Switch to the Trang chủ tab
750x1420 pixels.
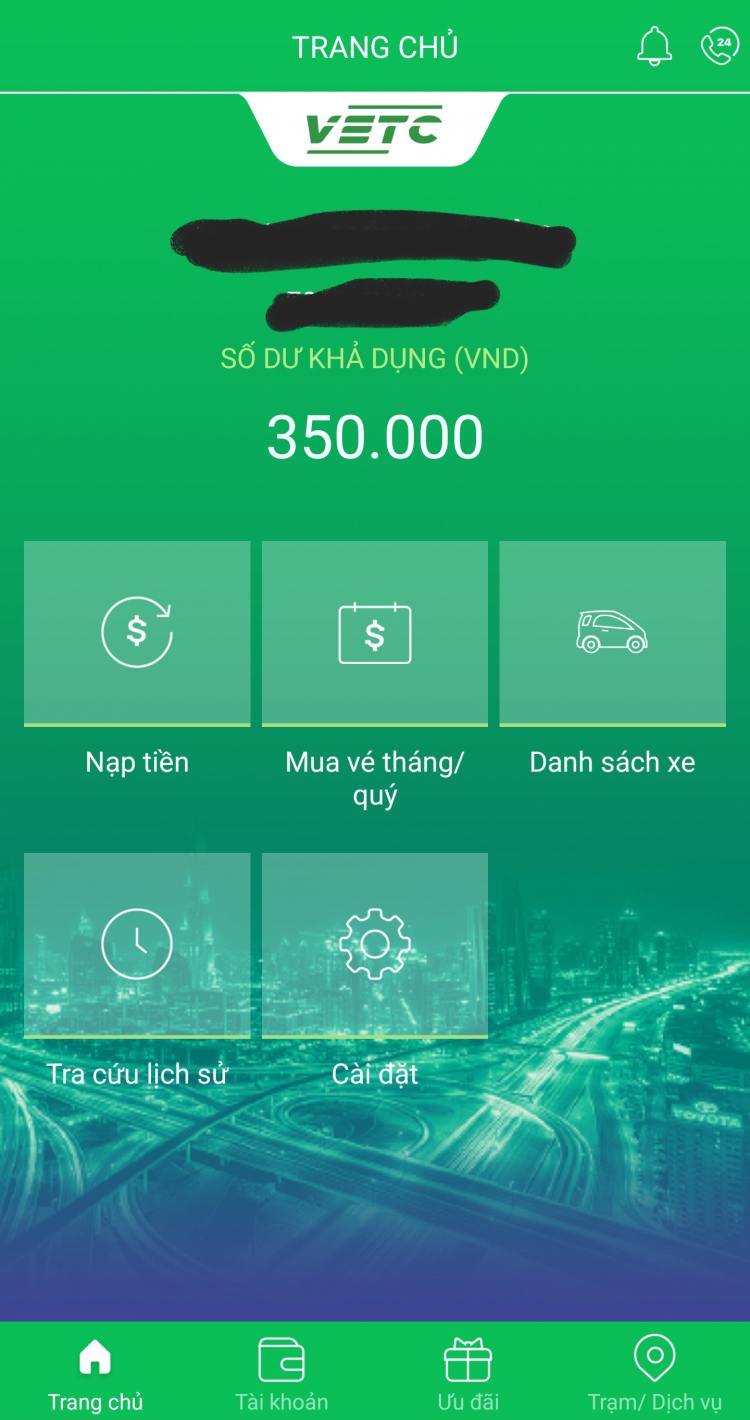click(x=95, y=1373)
